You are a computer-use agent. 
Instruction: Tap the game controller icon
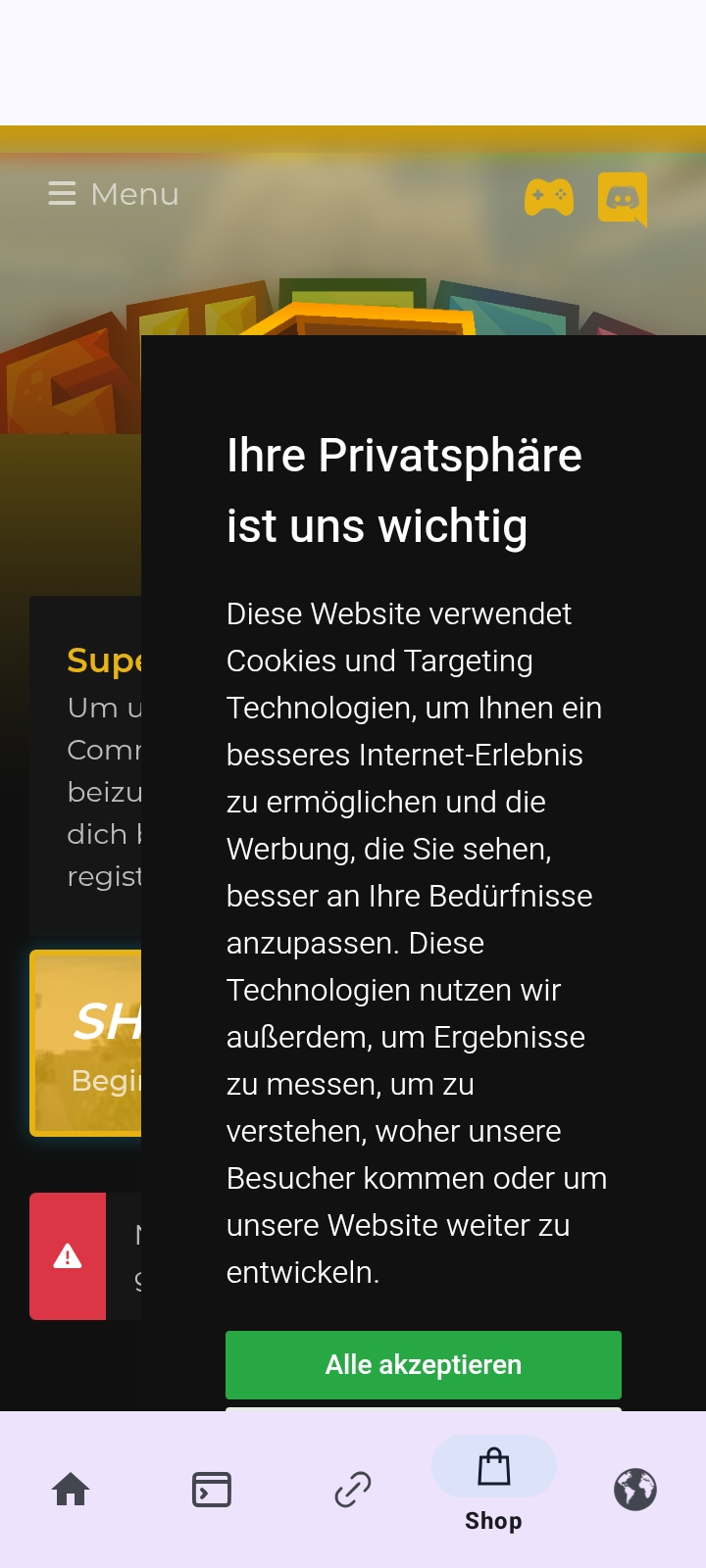click(549, 197)
